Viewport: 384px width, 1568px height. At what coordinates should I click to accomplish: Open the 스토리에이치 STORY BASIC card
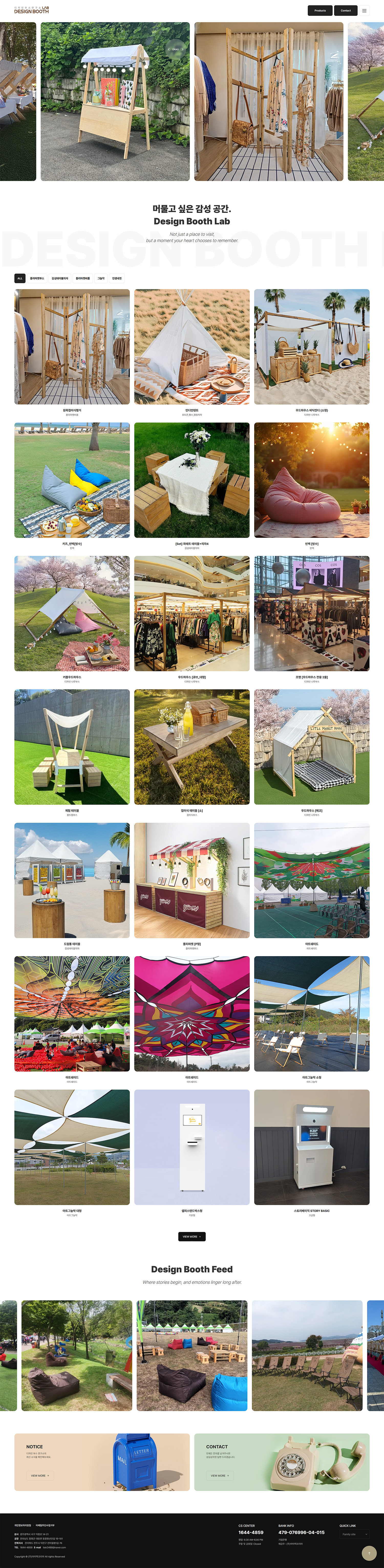coord(312,1147)
